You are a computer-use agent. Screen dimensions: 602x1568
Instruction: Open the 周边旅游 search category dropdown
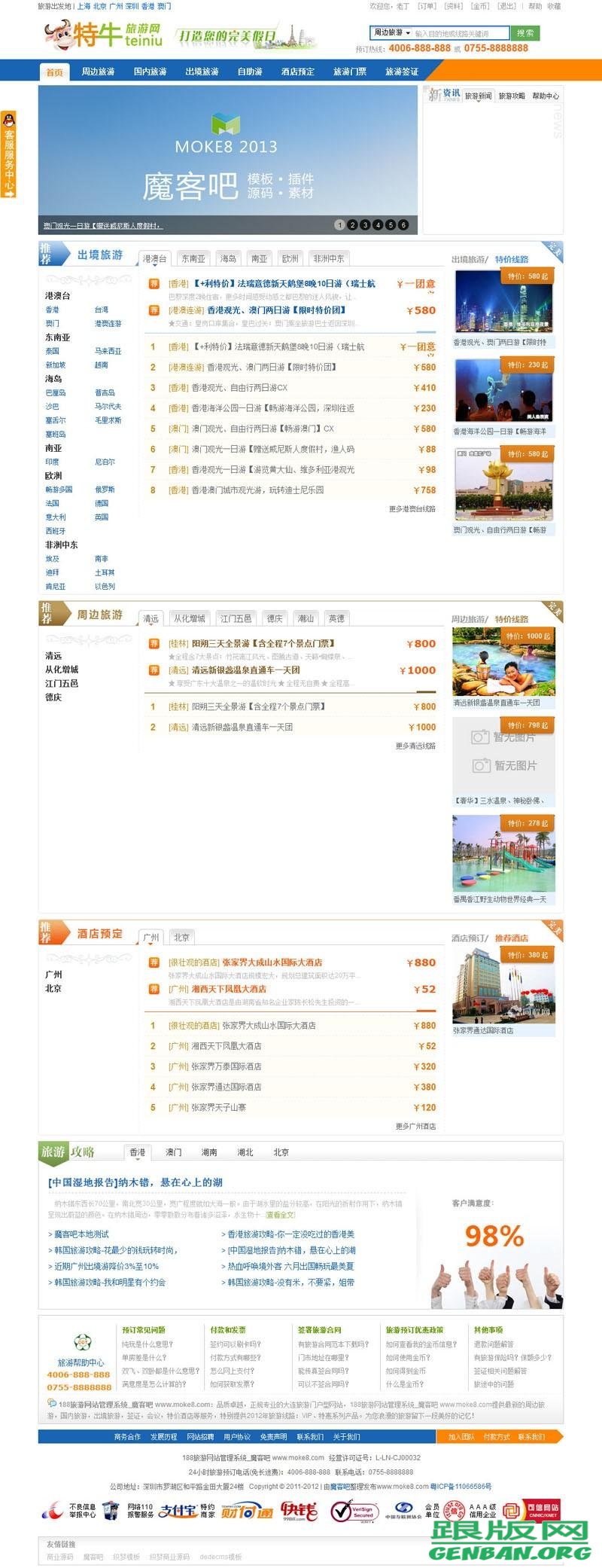[x=391, y=33]
